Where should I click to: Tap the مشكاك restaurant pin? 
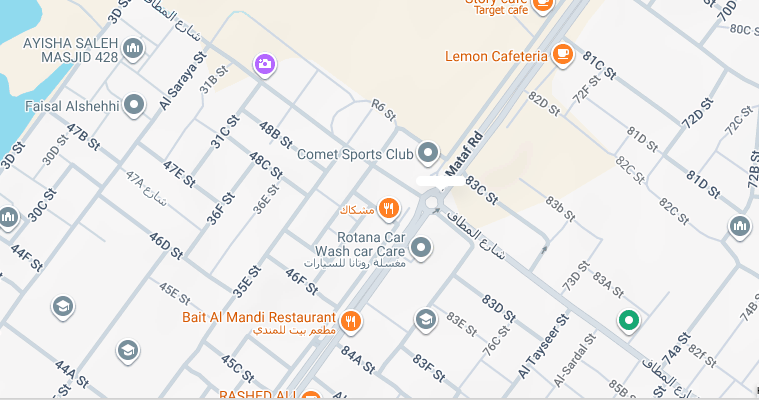389,208
